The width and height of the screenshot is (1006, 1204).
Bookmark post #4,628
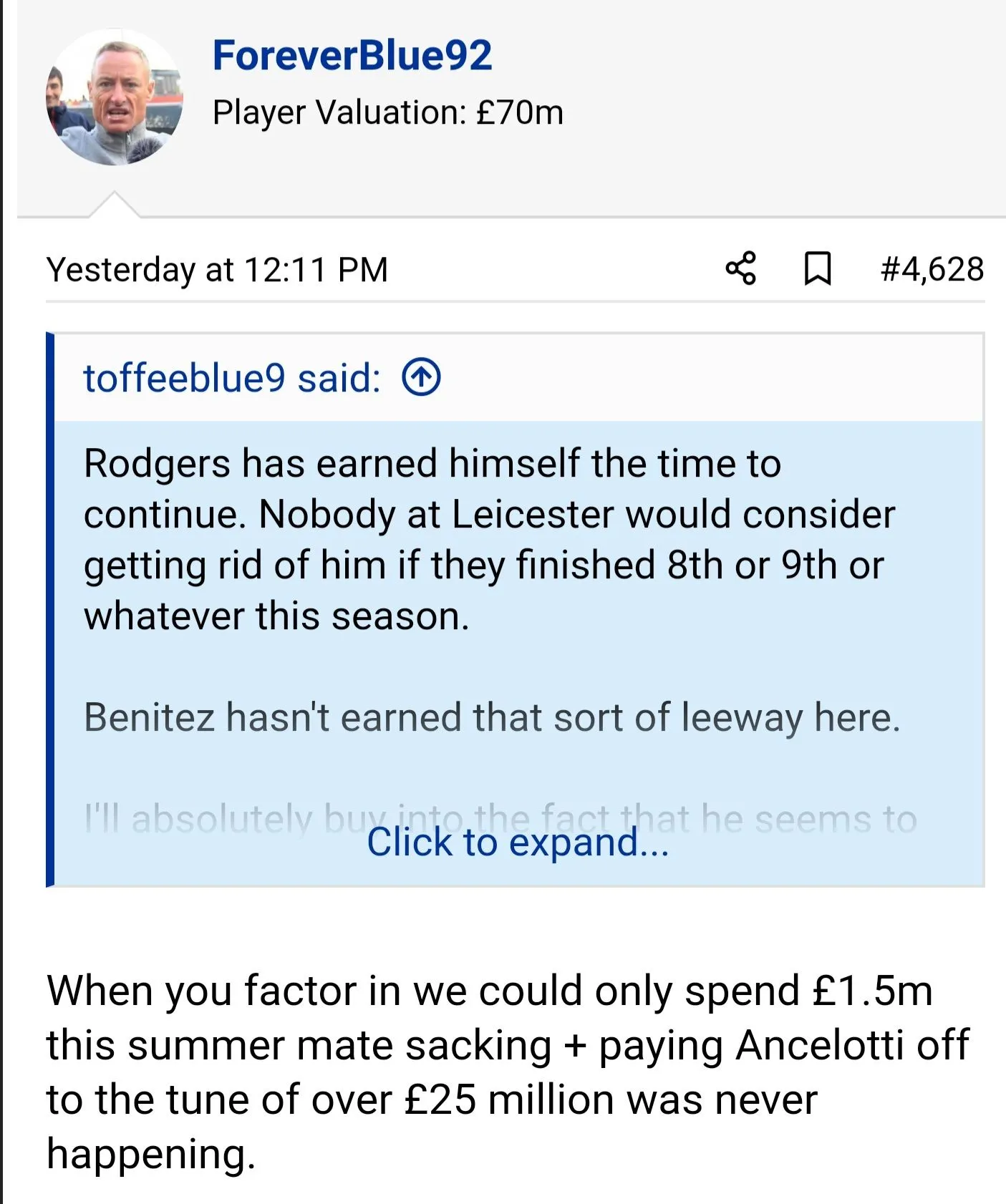(817, 269)
